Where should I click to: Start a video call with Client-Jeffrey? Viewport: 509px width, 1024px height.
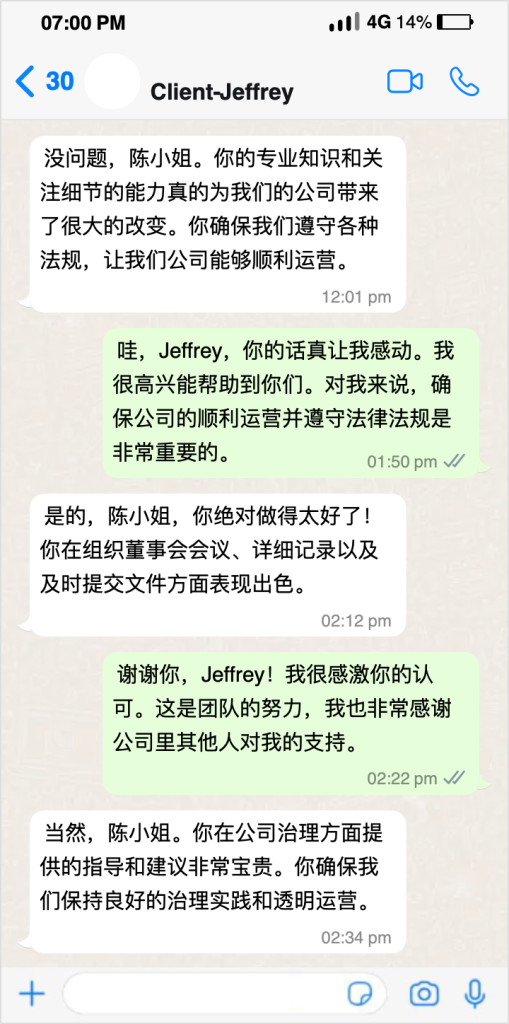[404, 82]
